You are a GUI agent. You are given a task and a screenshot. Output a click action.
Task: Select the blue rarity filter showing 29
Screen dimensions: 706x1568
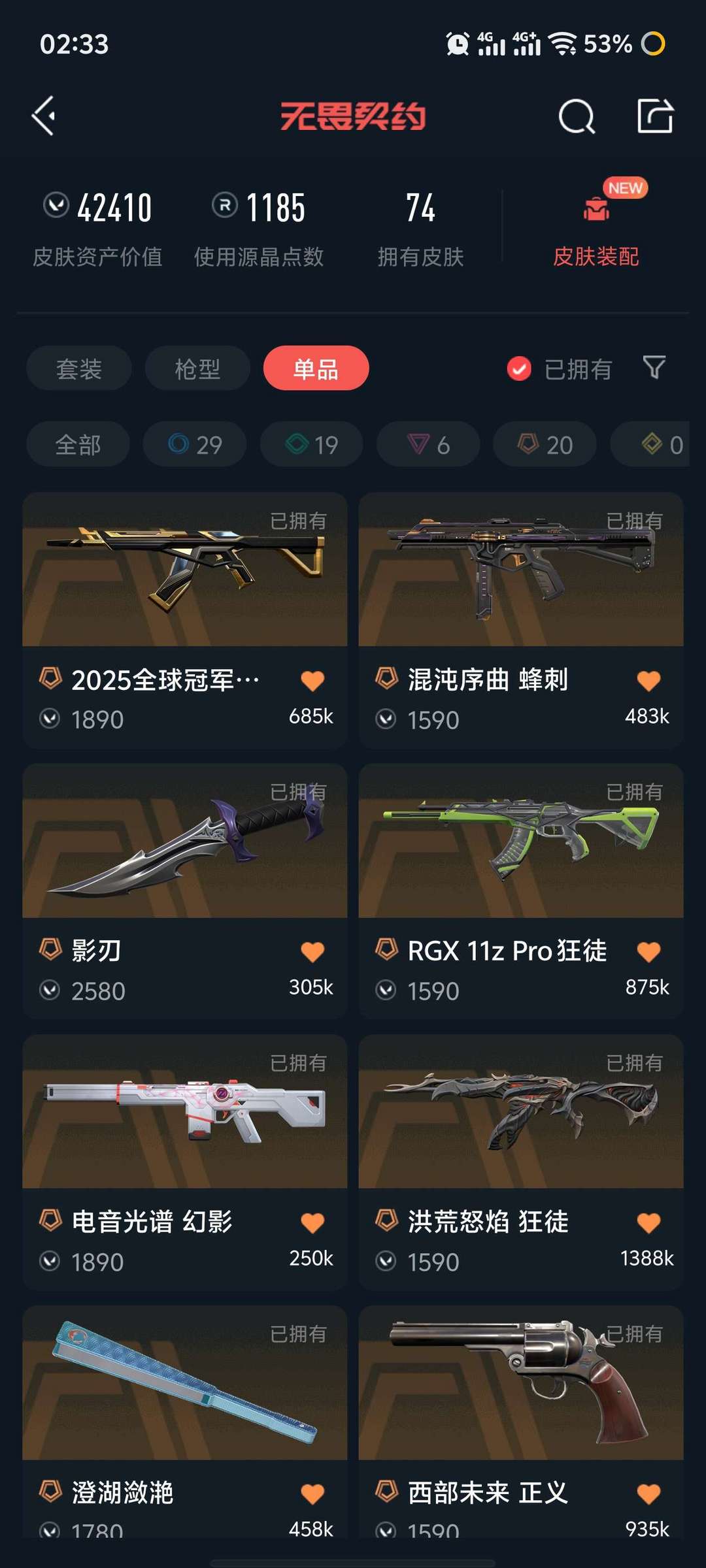tap(193, 444)
